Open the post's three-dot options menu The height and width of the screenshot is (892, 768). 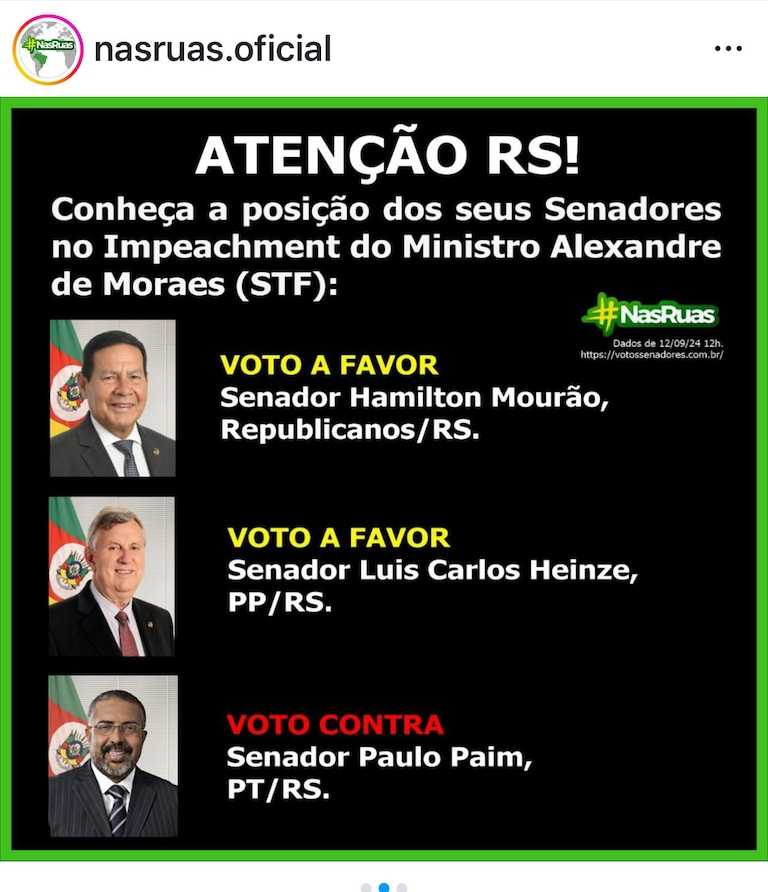coord(728,48)
